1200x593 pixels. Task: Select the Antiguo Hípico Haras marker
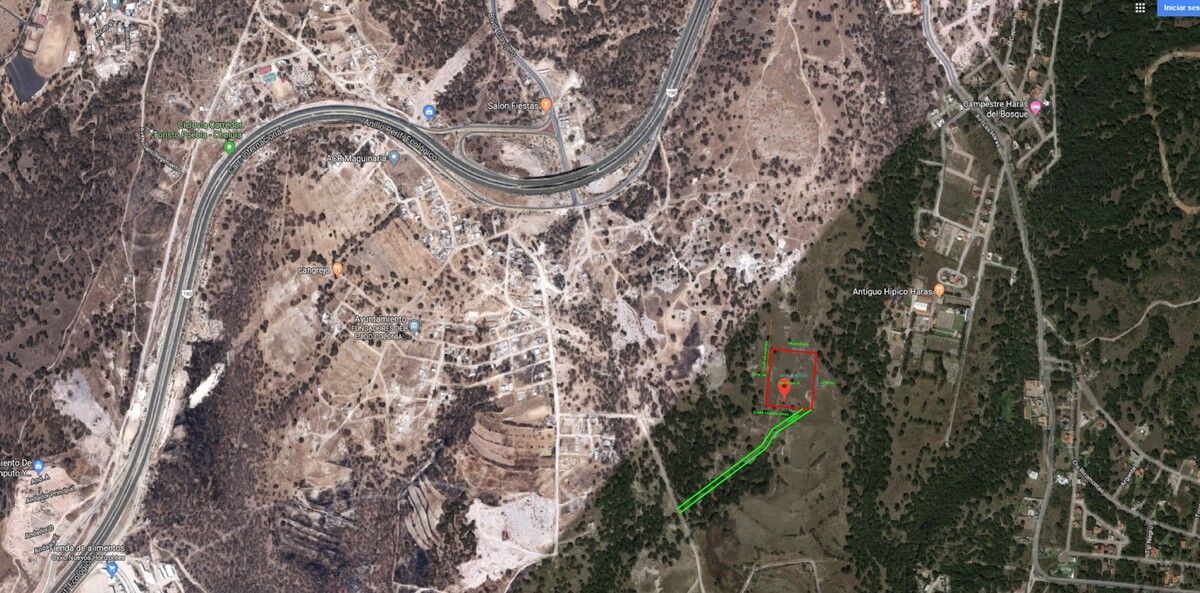[x=940, y=291]
